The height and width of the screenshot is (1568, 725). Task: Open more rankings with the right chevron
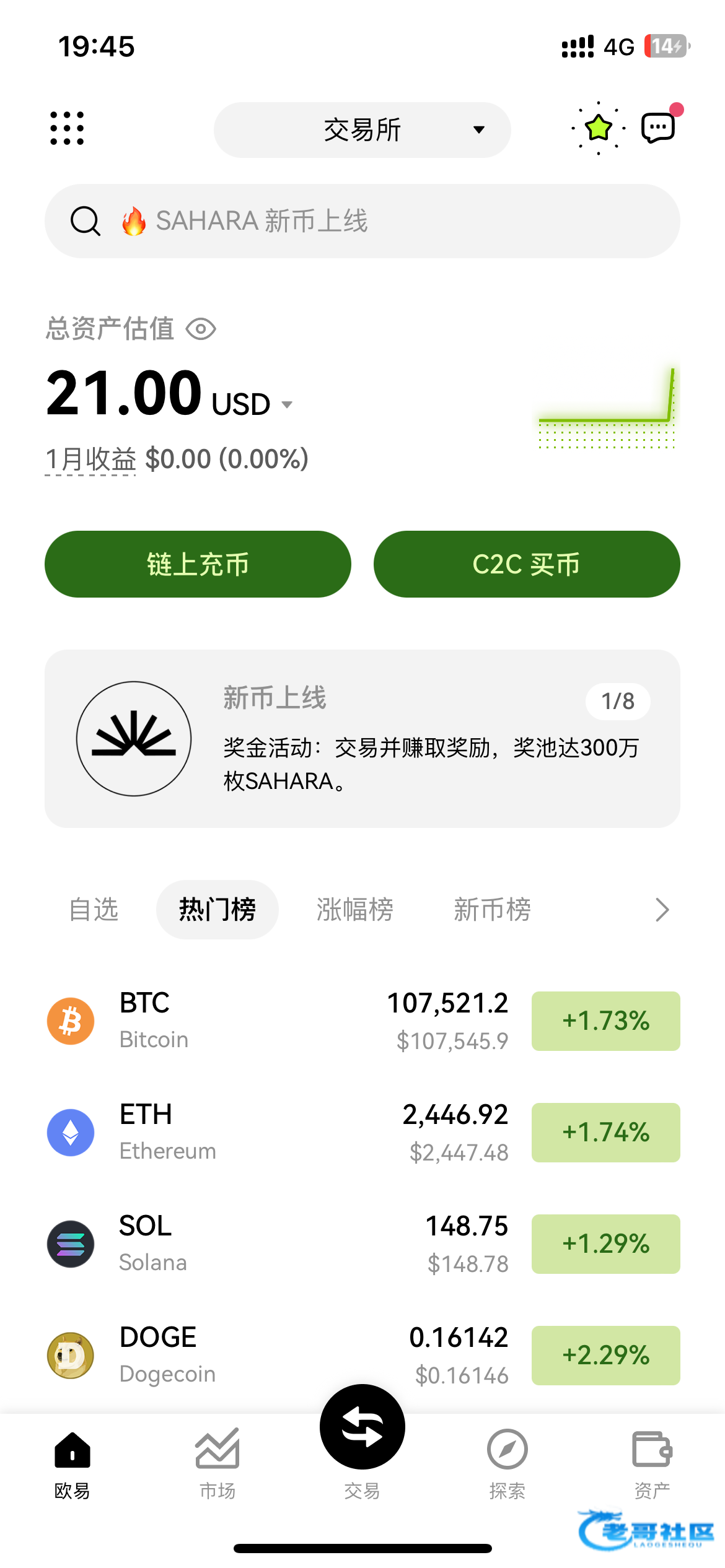pos(662,910)
